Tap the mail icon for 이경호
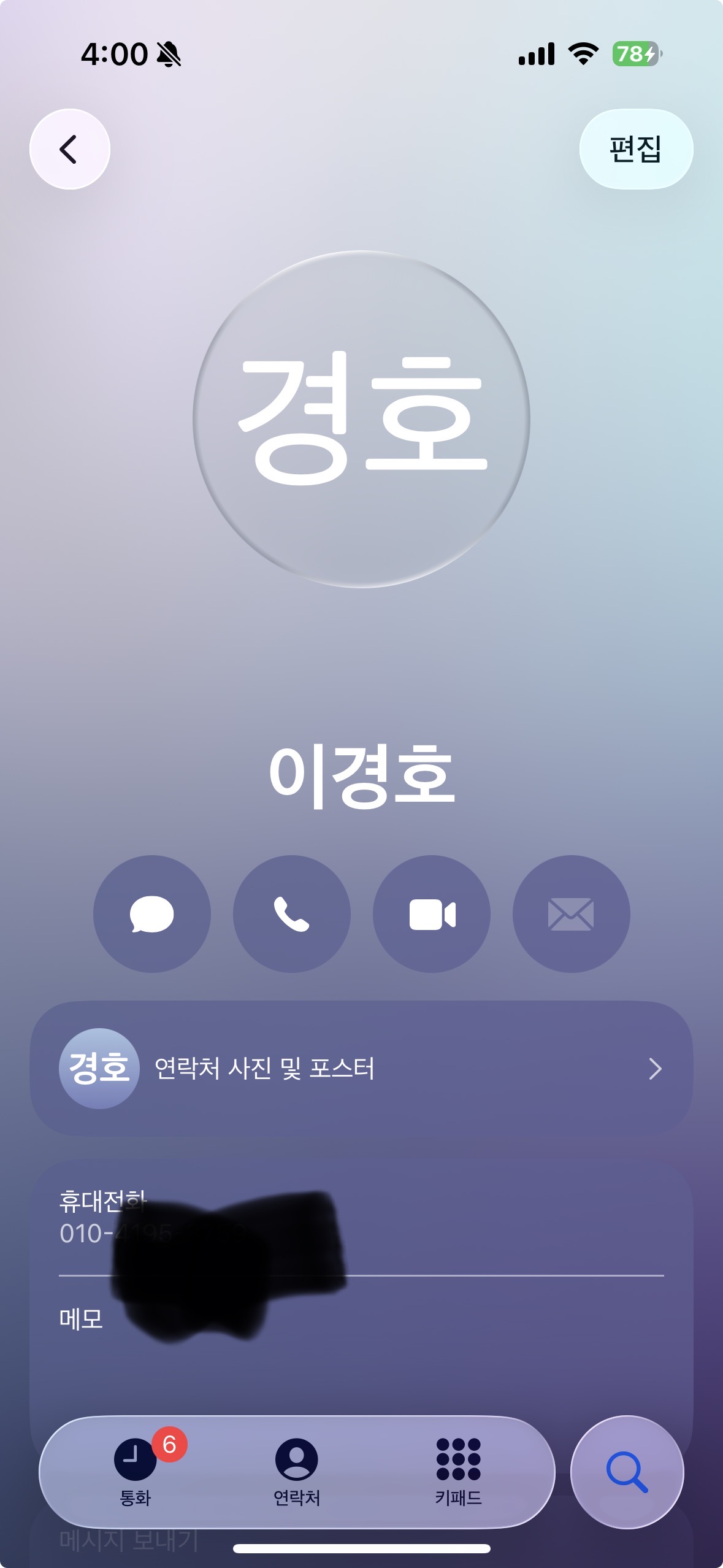The image size is (723, 1568). point(570,913)
